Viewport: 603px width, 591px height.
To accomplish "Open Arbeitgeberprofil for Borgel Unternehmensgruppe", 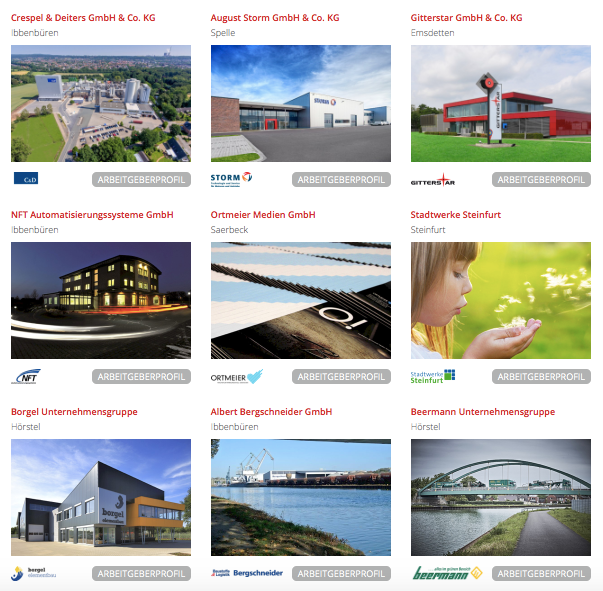I will 142,574.
